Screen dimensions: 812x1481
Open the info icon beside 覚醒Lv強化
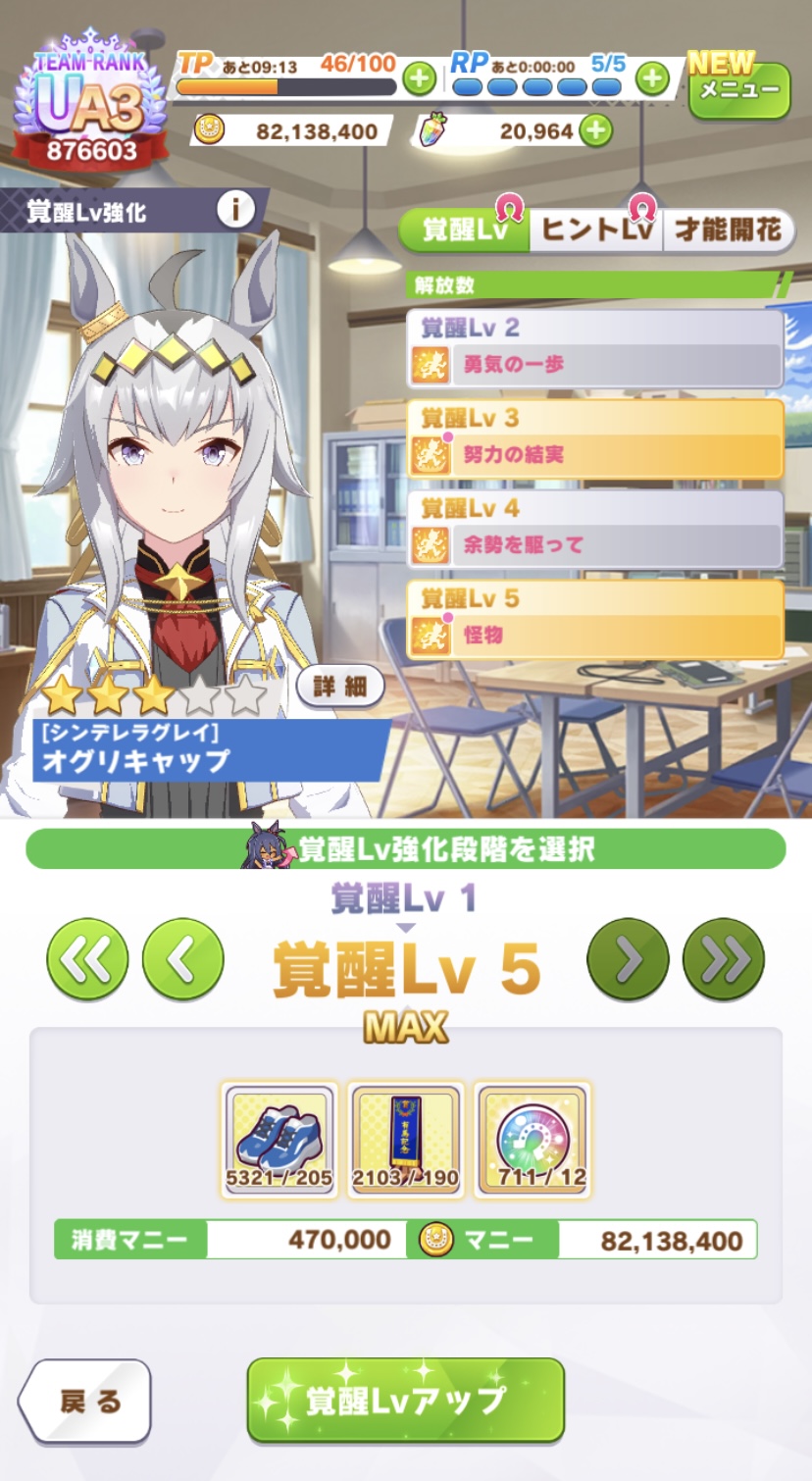[235, 209]
